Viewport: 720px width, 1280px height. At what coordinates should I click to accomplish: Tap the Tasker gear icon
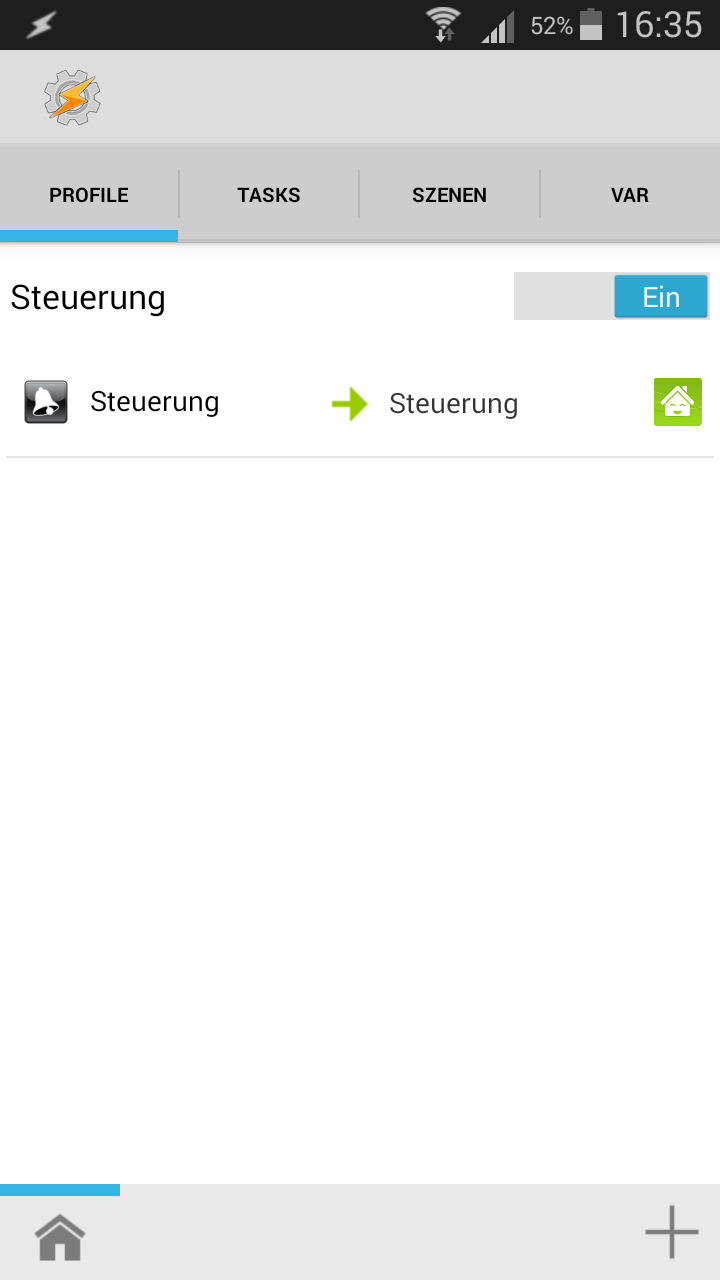(72, 98)
